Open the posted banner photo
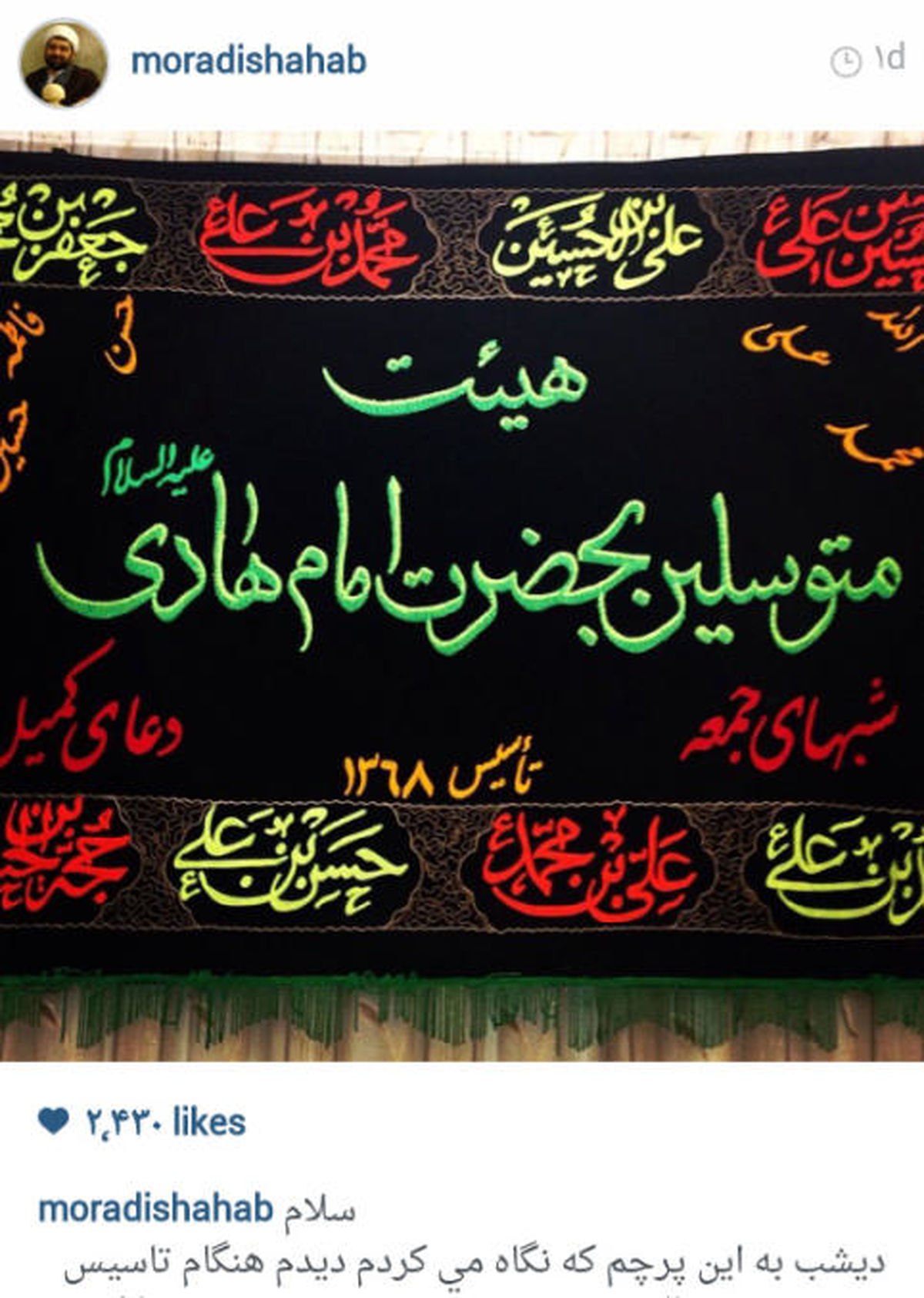924x1298 pixels. coord(462,597)
